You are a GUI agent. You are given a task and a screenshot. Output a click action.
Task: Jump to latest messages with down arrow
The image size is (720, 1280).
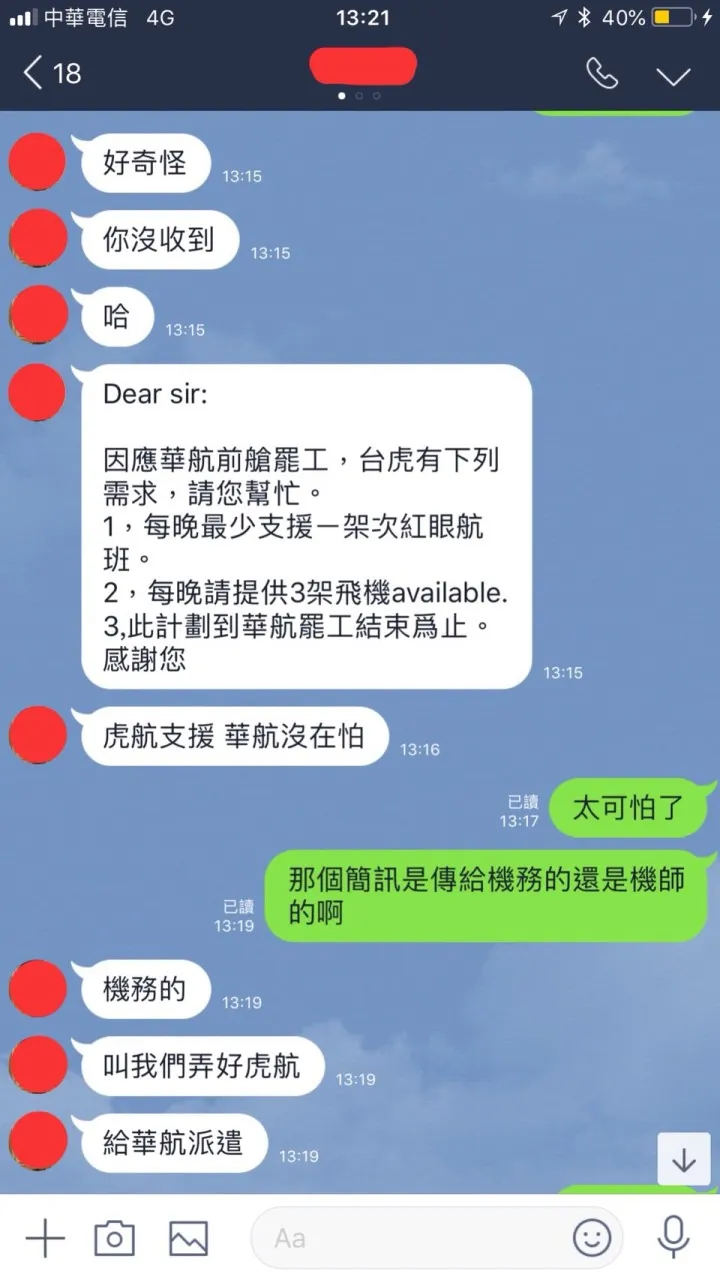click(684, 1159)
